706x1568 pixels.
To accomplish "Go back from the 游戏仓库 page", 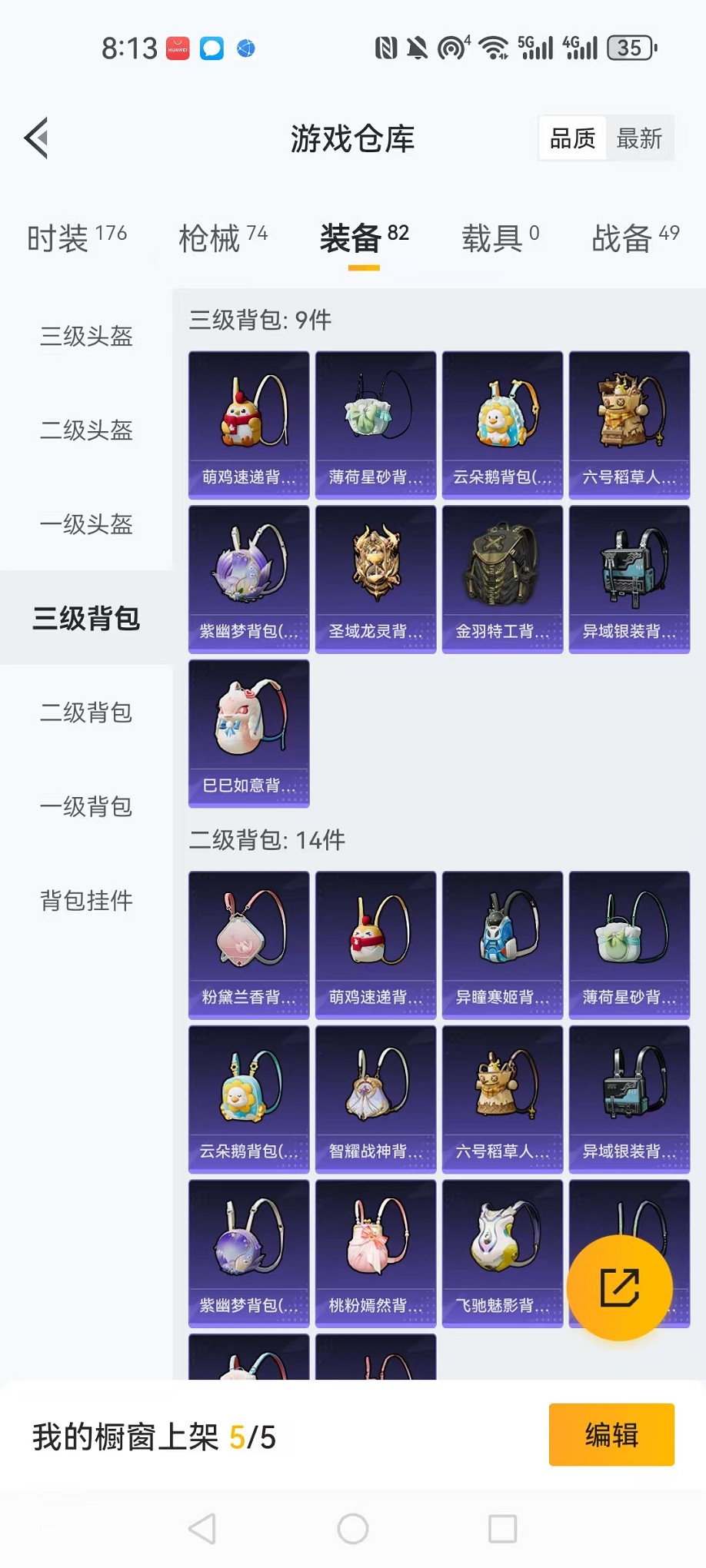I will tap(36, 138).
